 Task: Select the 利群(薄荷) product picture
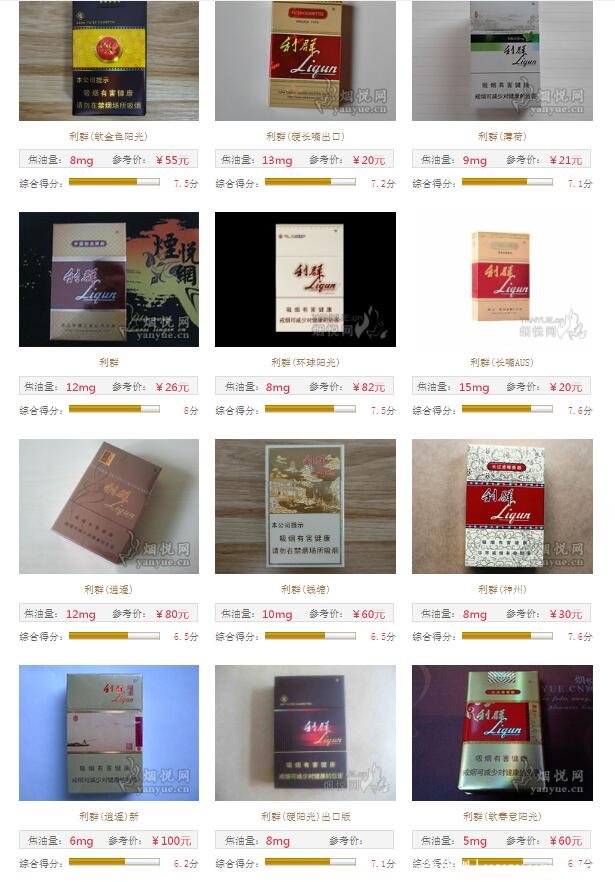coord(502,60)
